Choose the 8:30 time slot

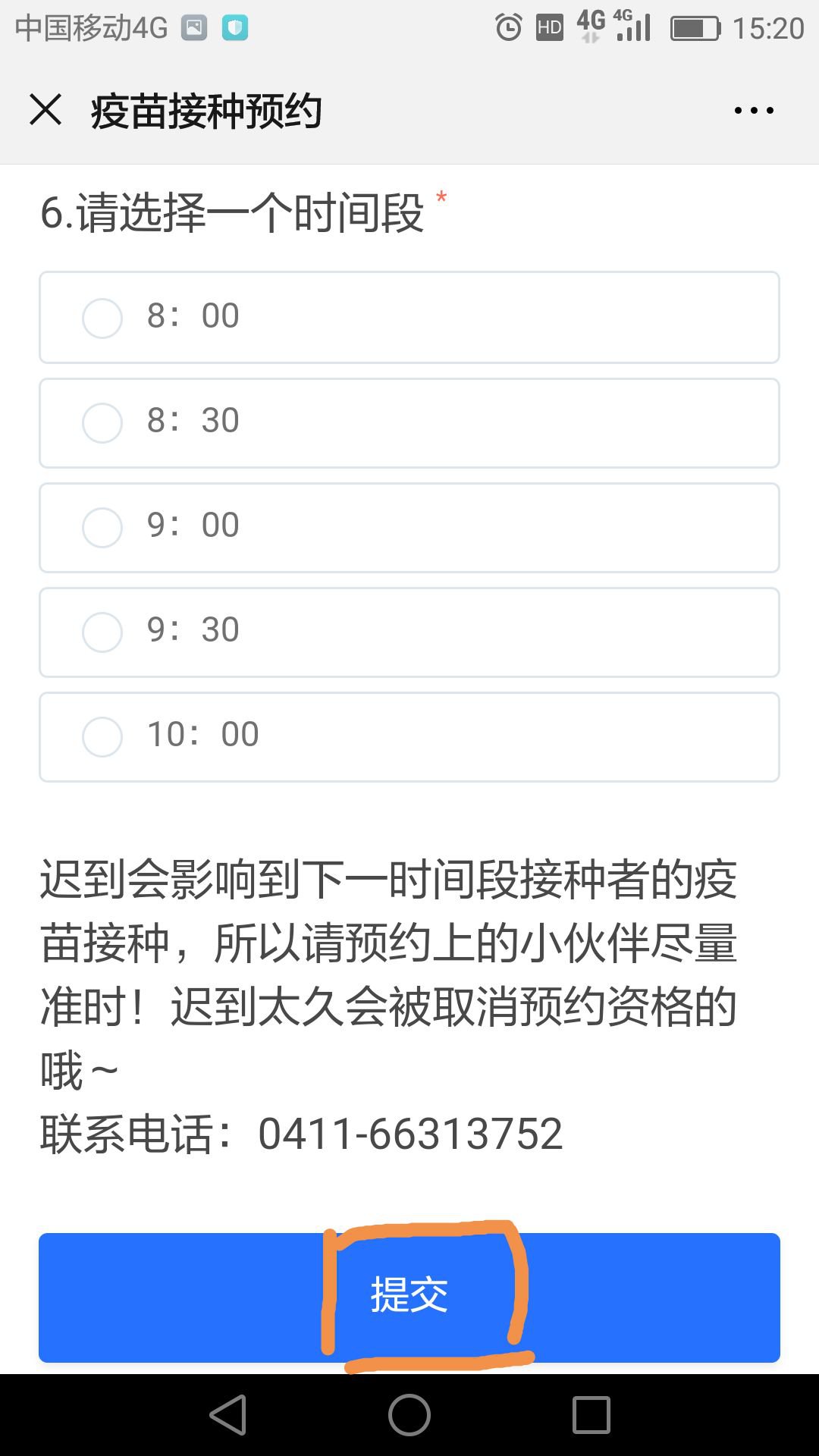102,422
